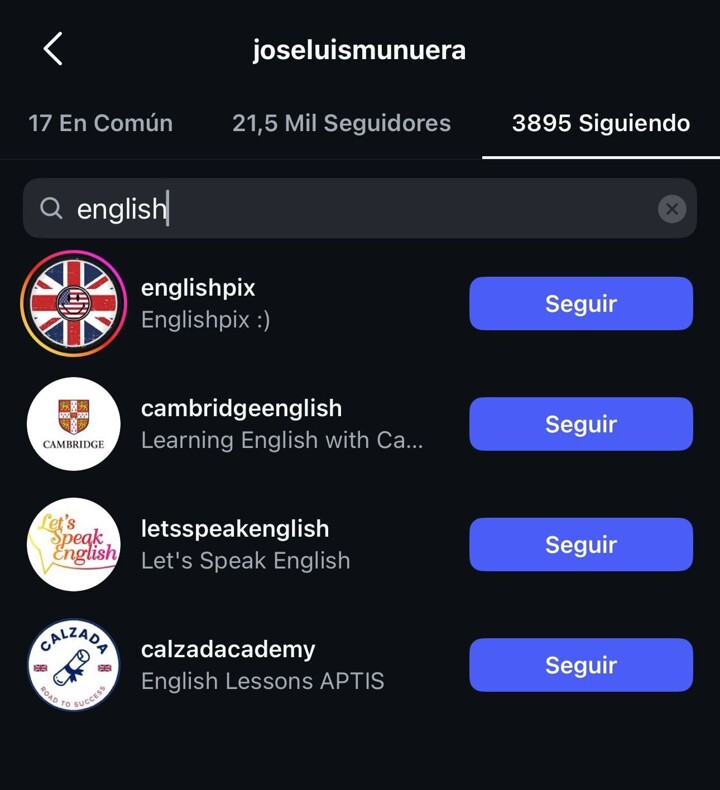Follow cambridgeenglish with Seguir
The width and height of the screenshot is (720, 790).
tap(580, 424)
